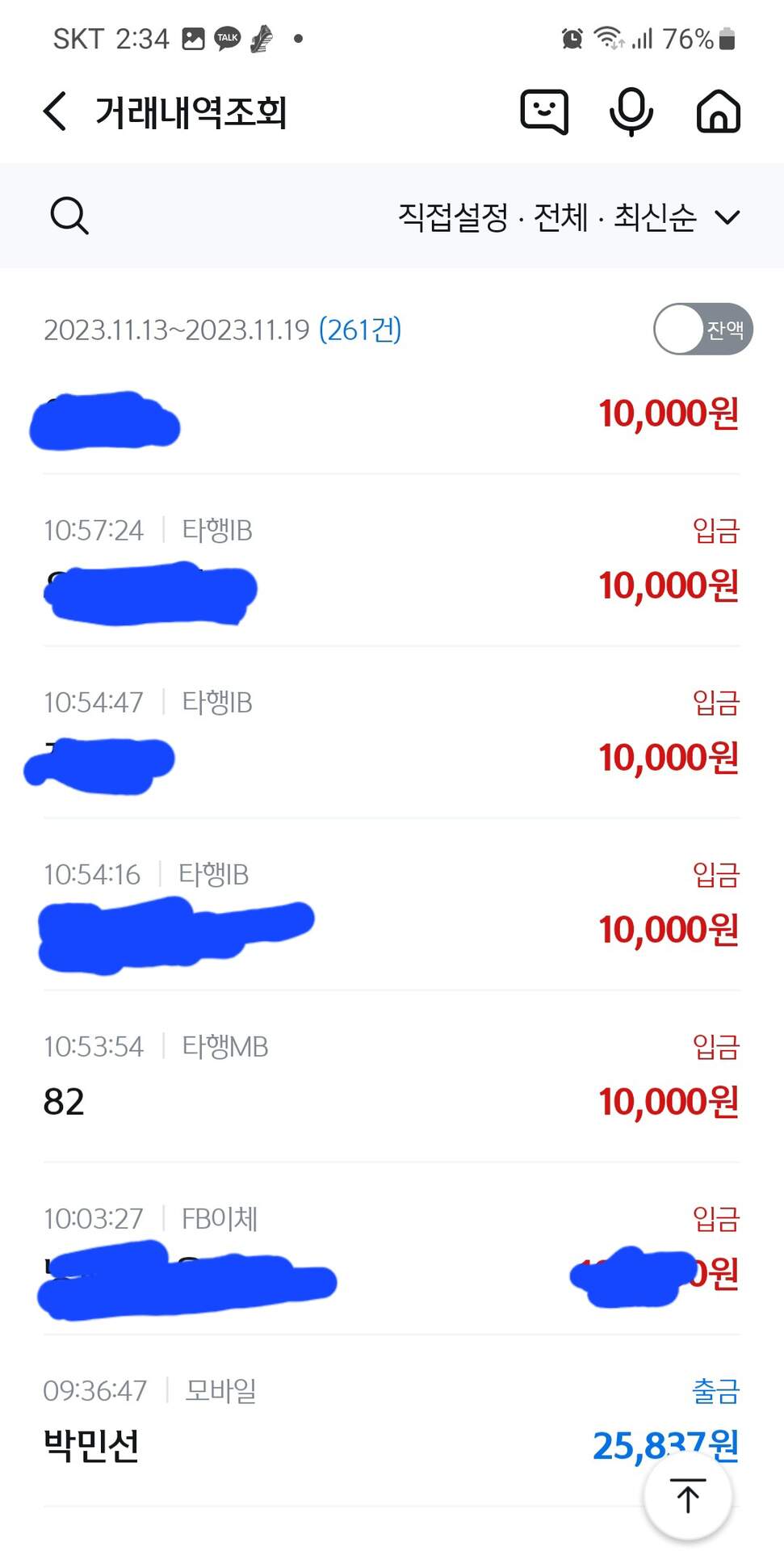
Task: Open the 10:57:24 타행IB deposit
Action: point(392,561)
